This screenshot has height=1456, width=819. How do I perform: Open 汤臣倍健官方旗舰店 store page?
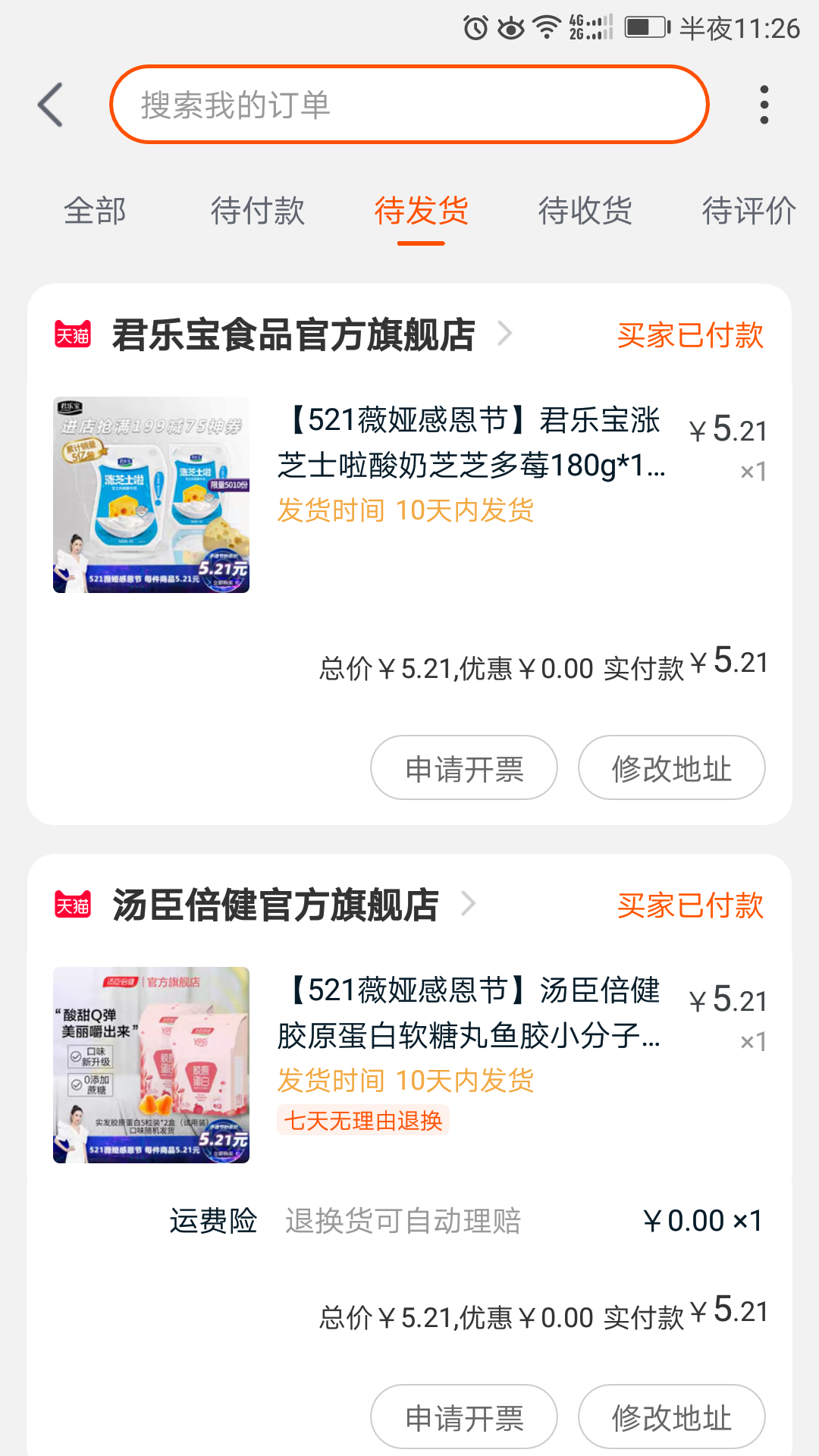(276, 905)
